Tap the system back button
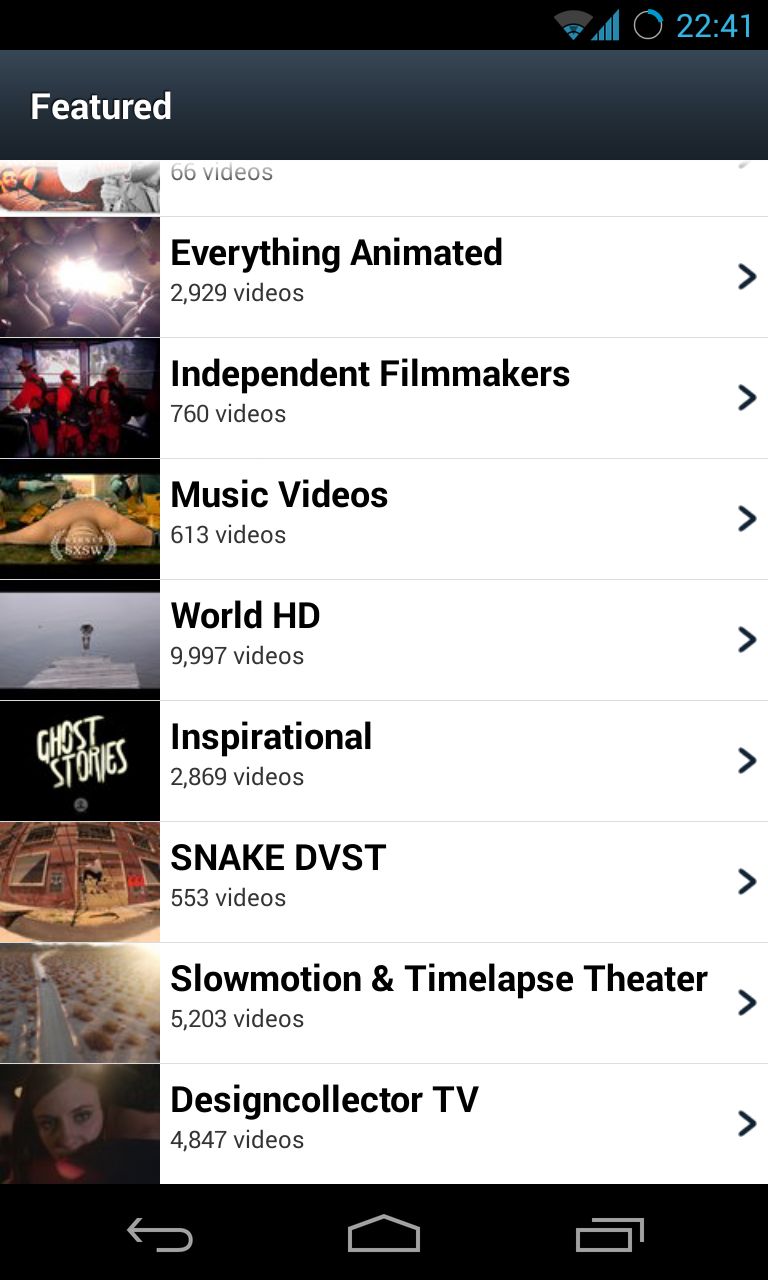Screen dimensions: 768x1280 [160, 1234]
